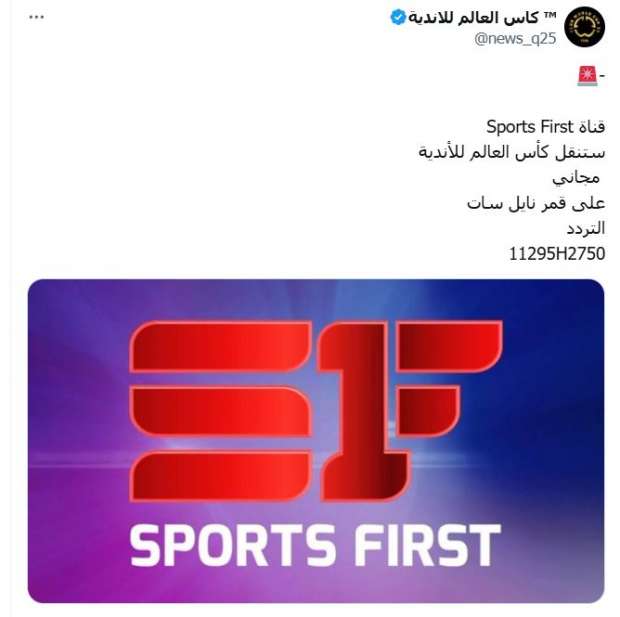Screen dimensions: 620x617
Task: Open the three-dot post options menu
Action: pos(36,18)
